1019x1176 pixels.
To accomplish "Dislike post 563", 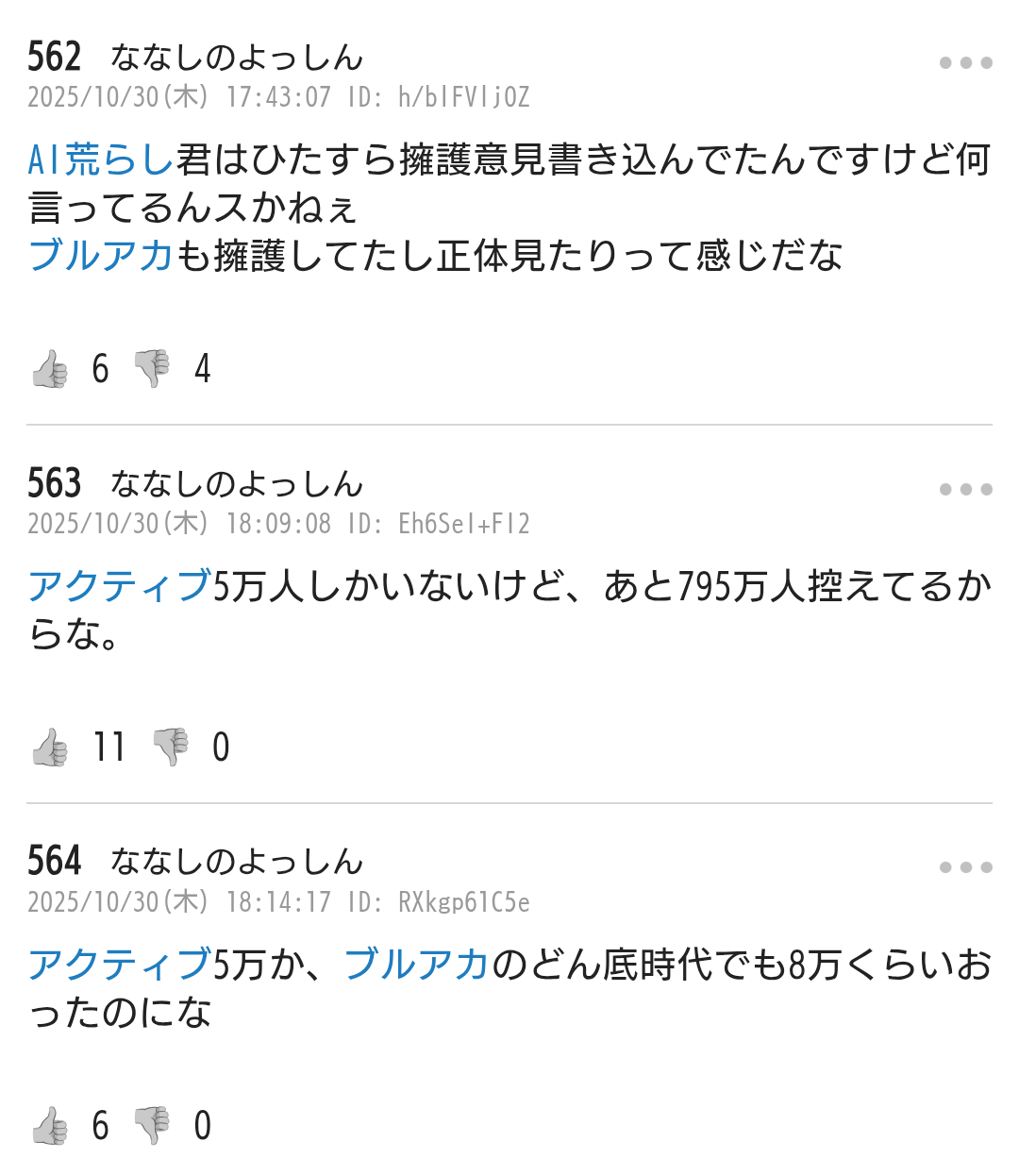I will tap(171, 747).
